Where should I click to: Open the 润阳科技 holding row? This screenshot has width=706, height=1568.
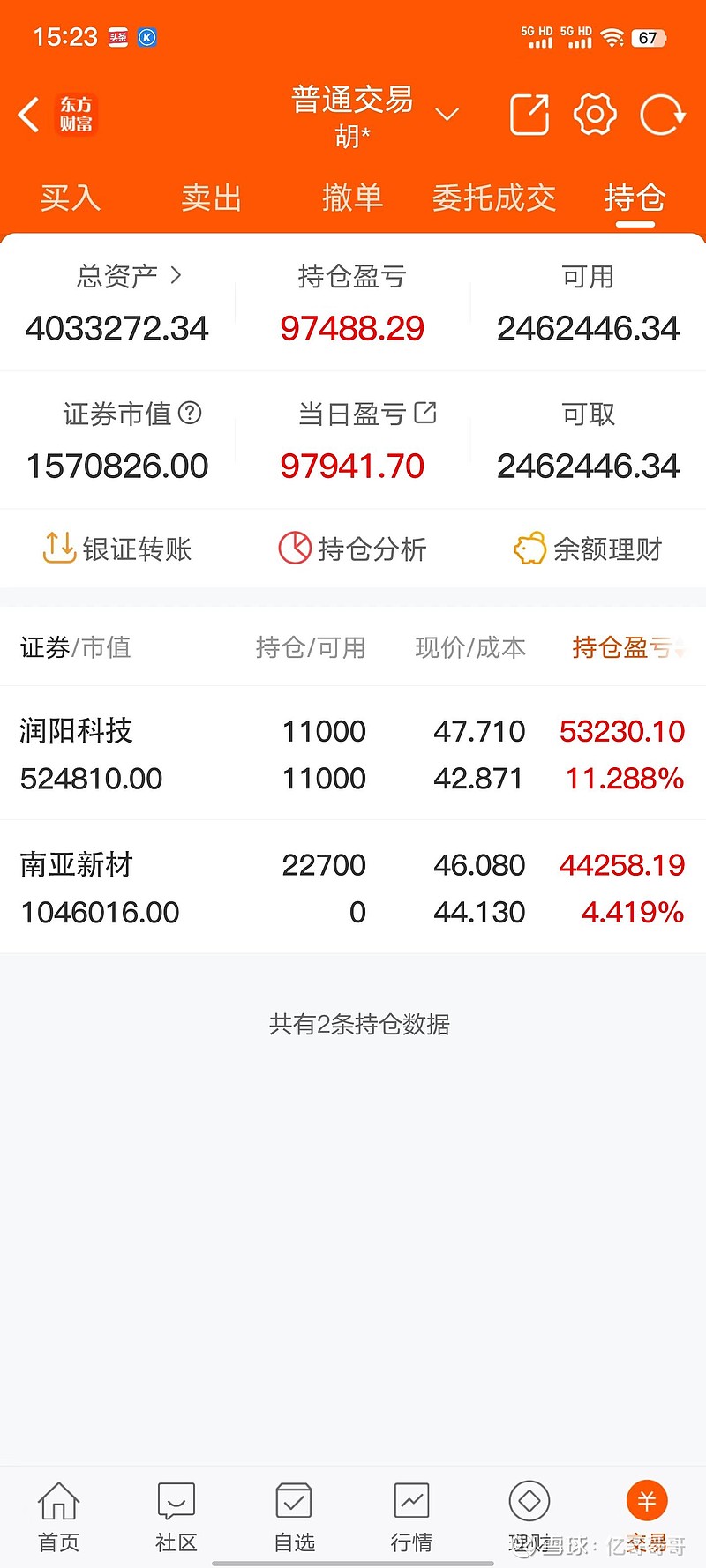(353, 754)
